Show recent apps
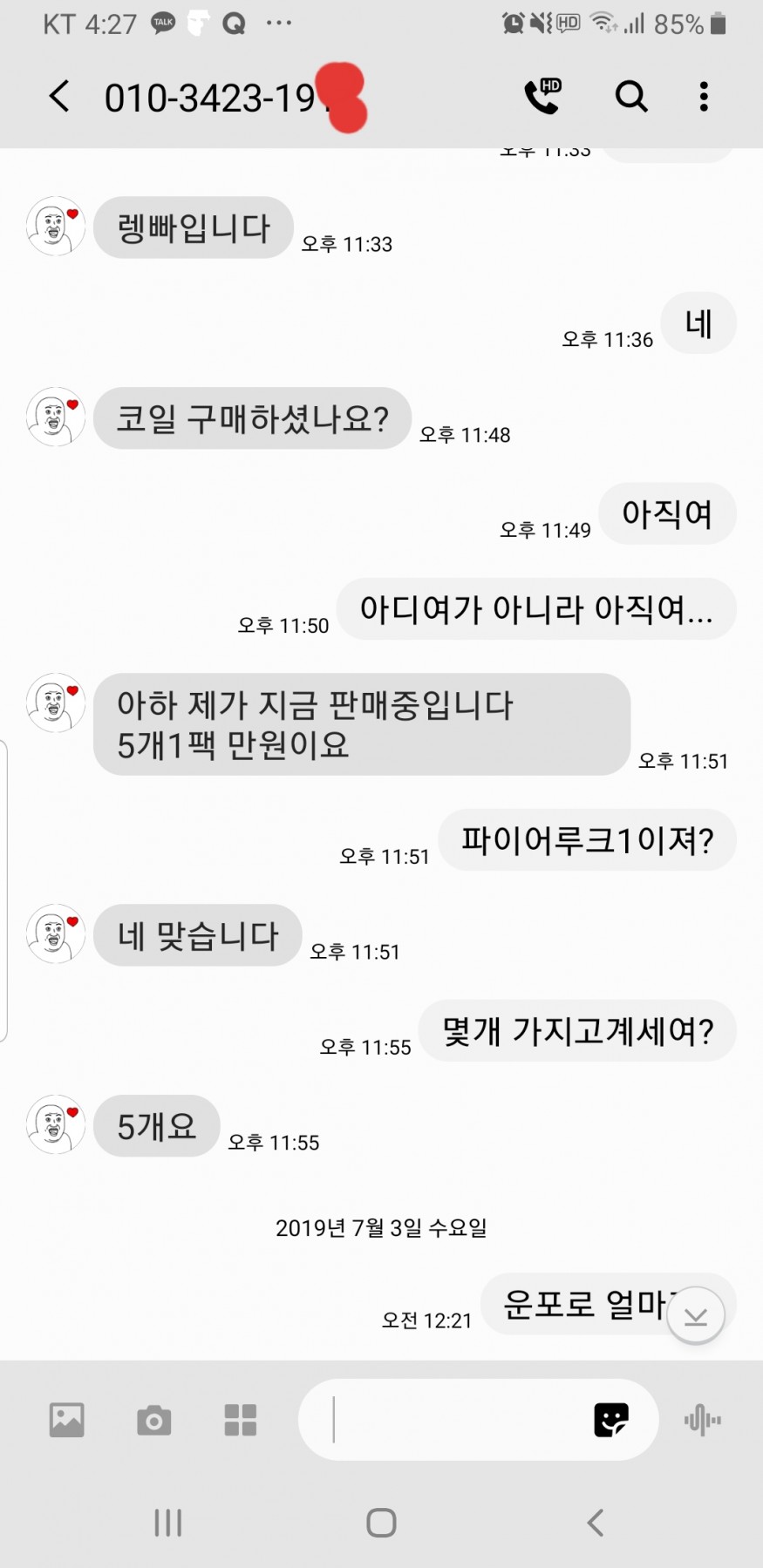The image size is (763, 1568). [167, 1523]
